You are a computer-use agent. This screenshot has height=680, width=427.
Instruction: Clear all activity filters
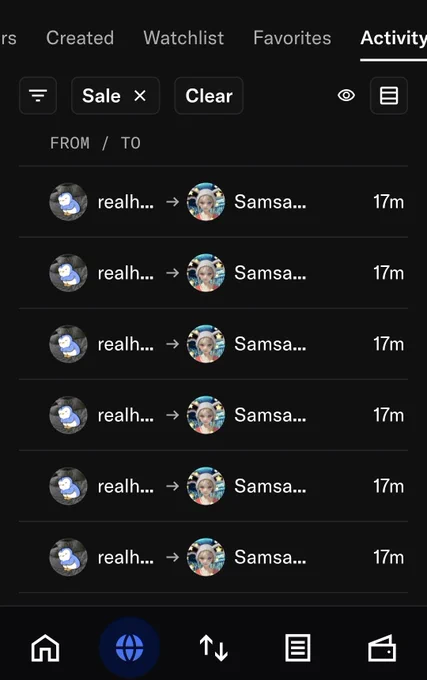[209, 95]
